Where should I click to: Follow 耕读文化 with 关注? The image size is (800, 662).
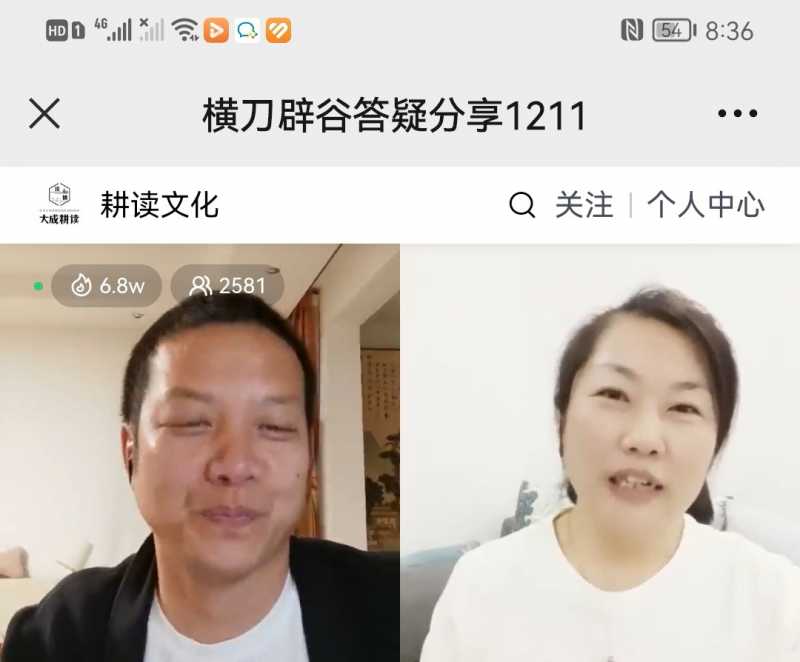(584, 206)
